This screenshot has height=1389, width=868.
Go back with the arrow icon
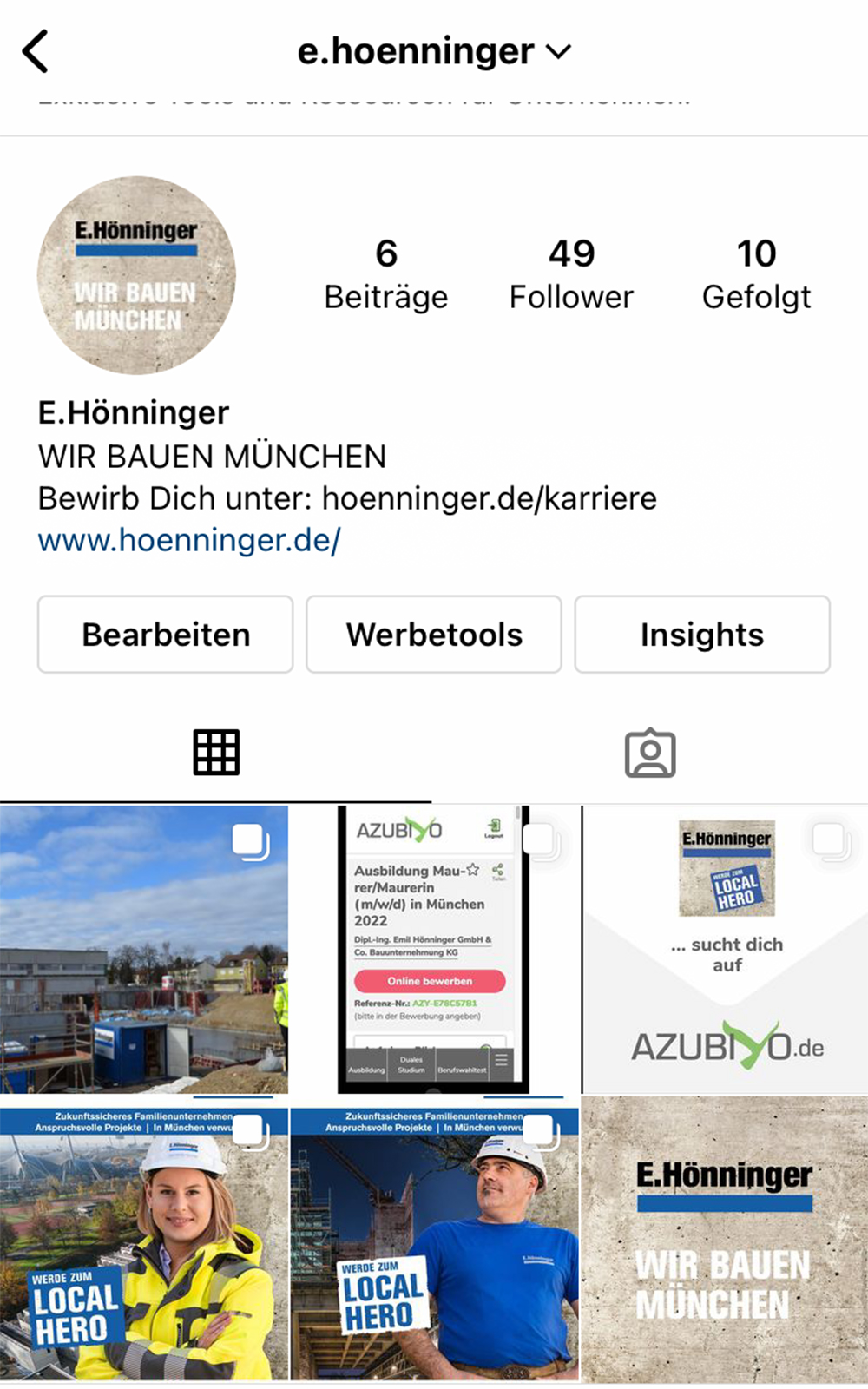pos(36,51)
